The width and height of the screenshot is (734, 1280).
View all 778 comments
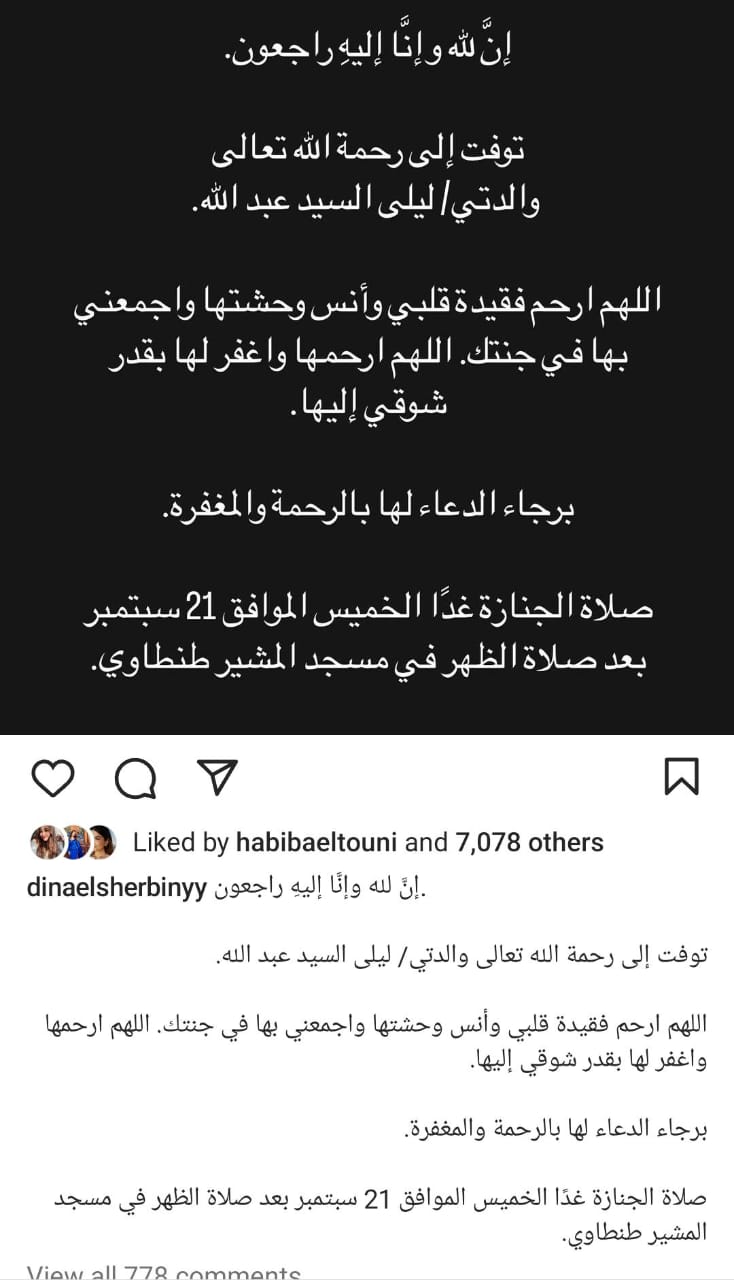[x=163, y=1272]
